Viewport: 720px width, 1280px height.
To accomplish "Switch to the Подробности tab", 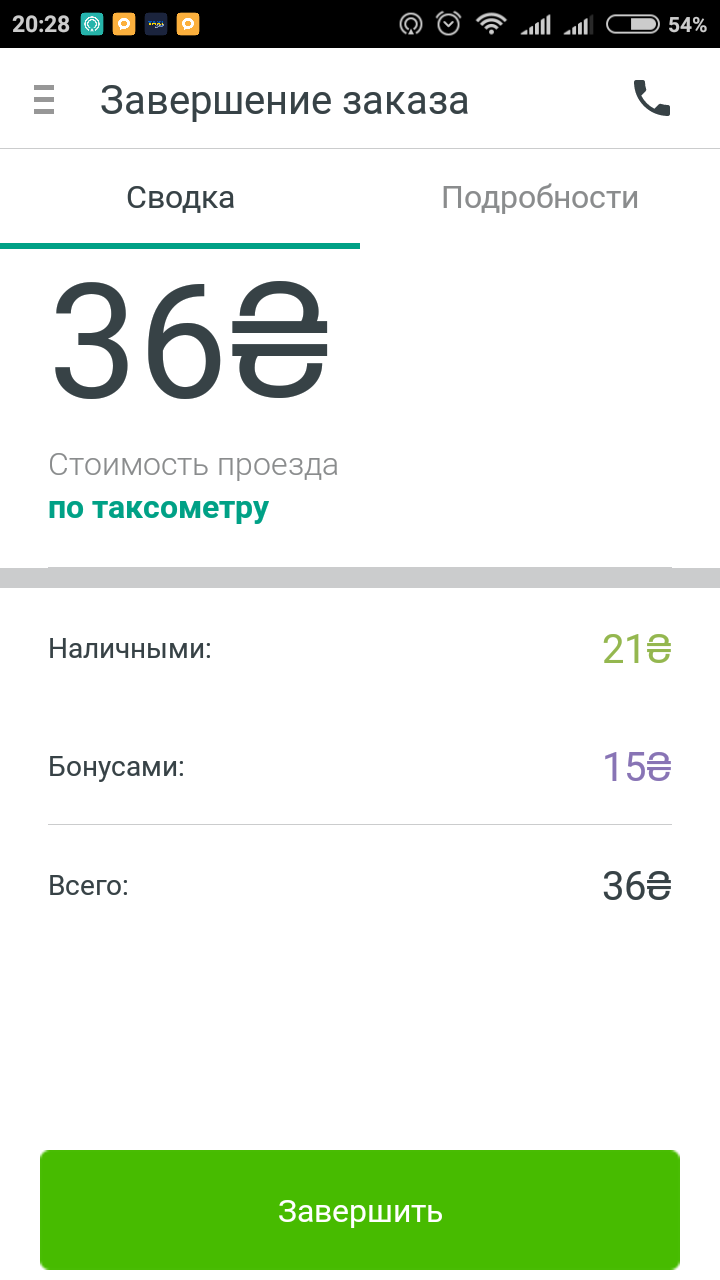I will 540,198.
